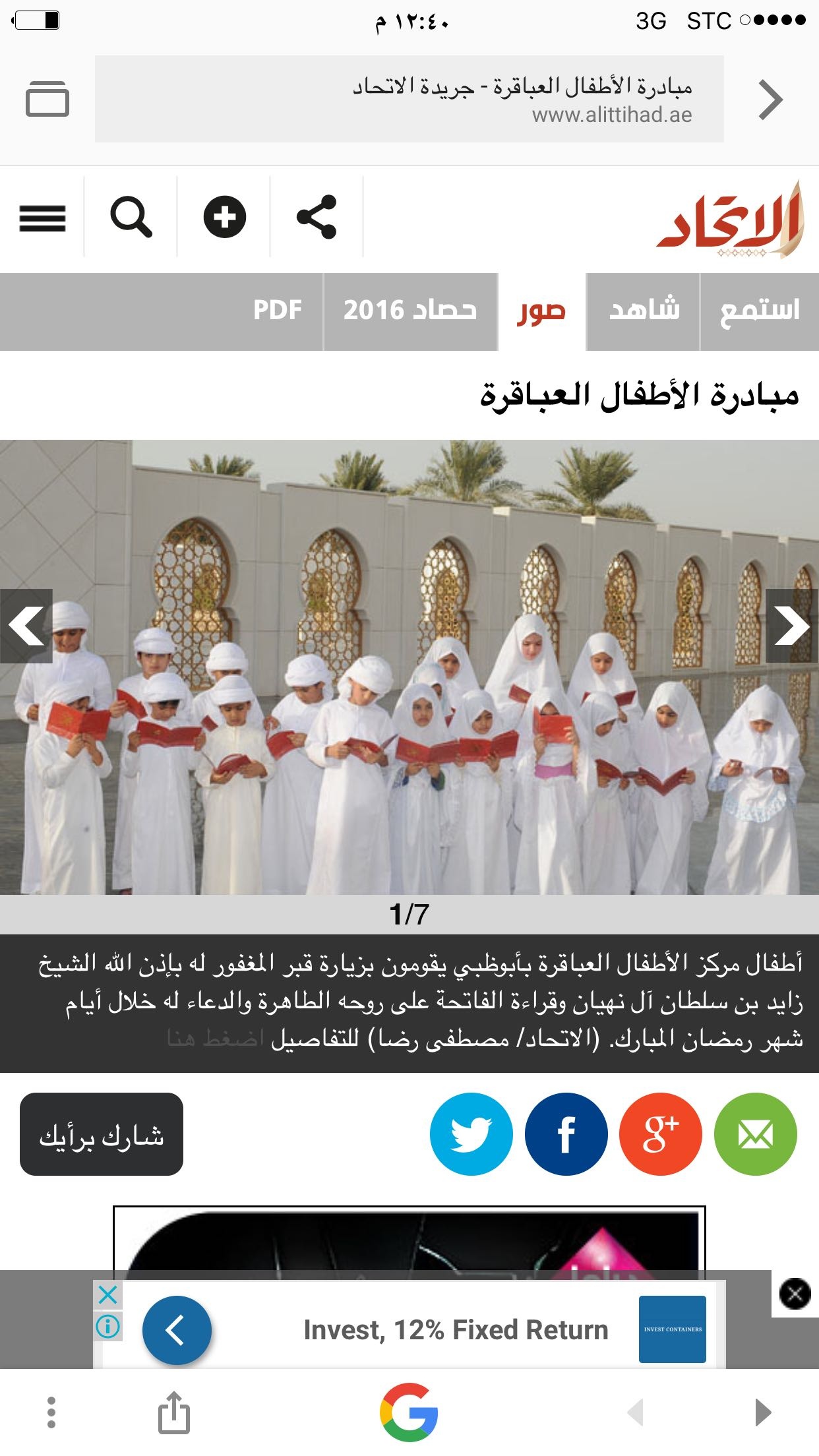Share the page via the header share icon
The height and width of the screenshot is (1456, 819).
317,217
